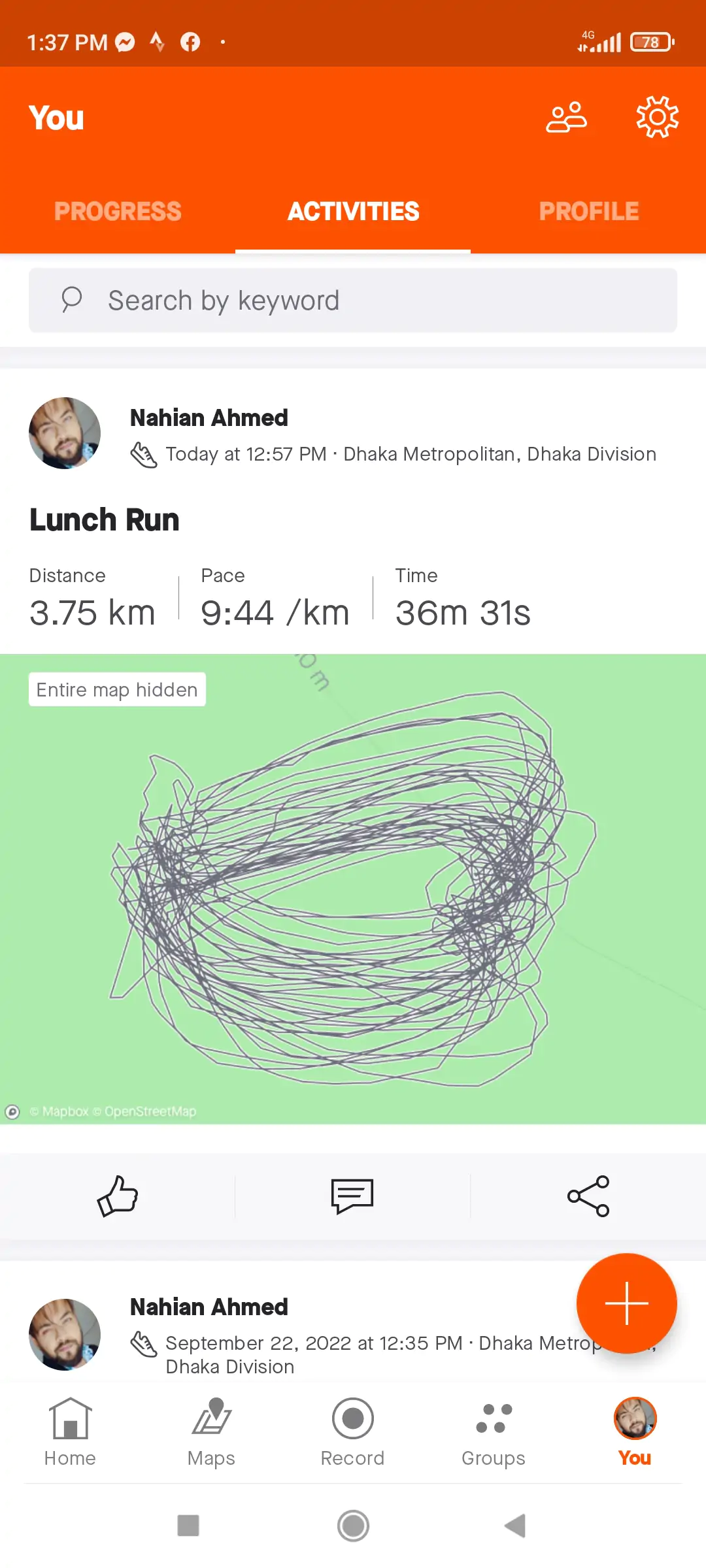706x1568 pixels.
Task: Select the Activities tab
Action: click(x=353, y=211)
